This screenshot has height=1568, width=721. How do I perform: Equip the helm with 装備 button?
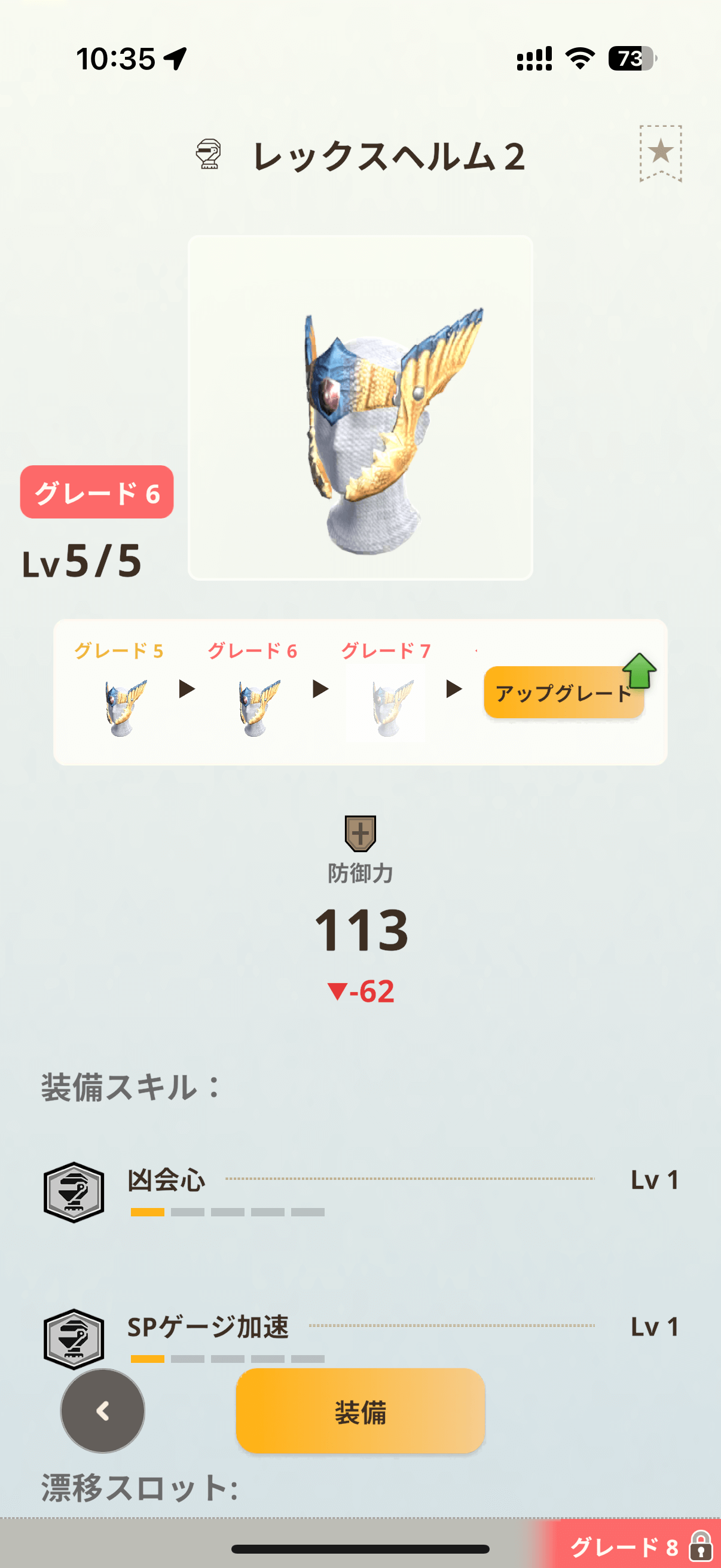tap(360, 1411)
